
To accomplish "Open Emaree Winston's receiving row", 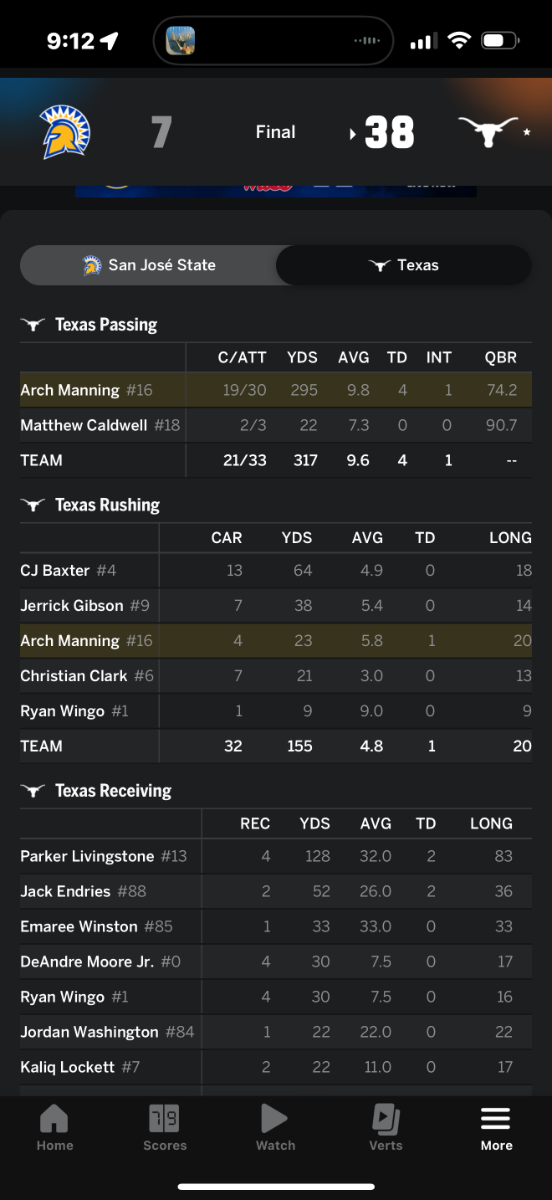I will click(x=276, y=926).
